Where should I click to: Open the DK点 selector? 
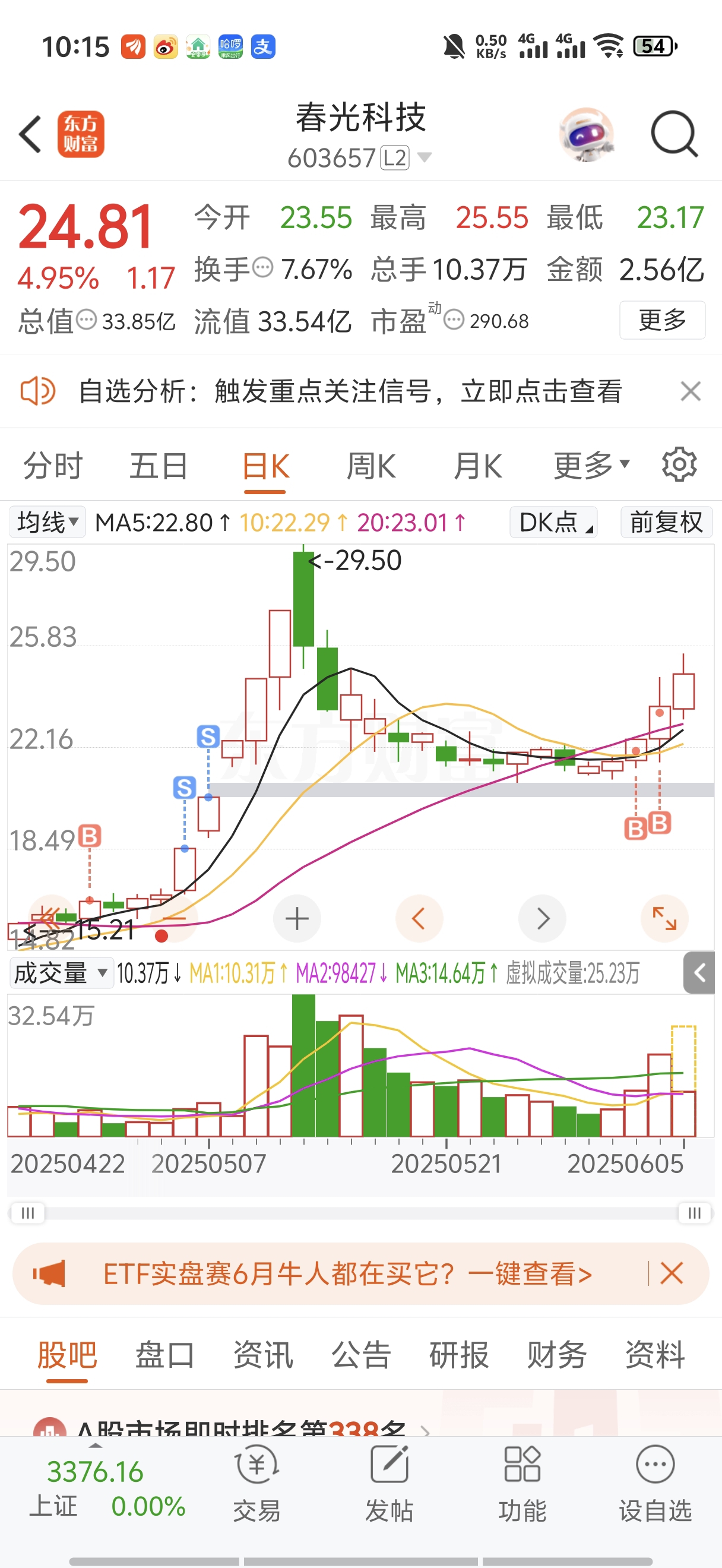point(553,521)
